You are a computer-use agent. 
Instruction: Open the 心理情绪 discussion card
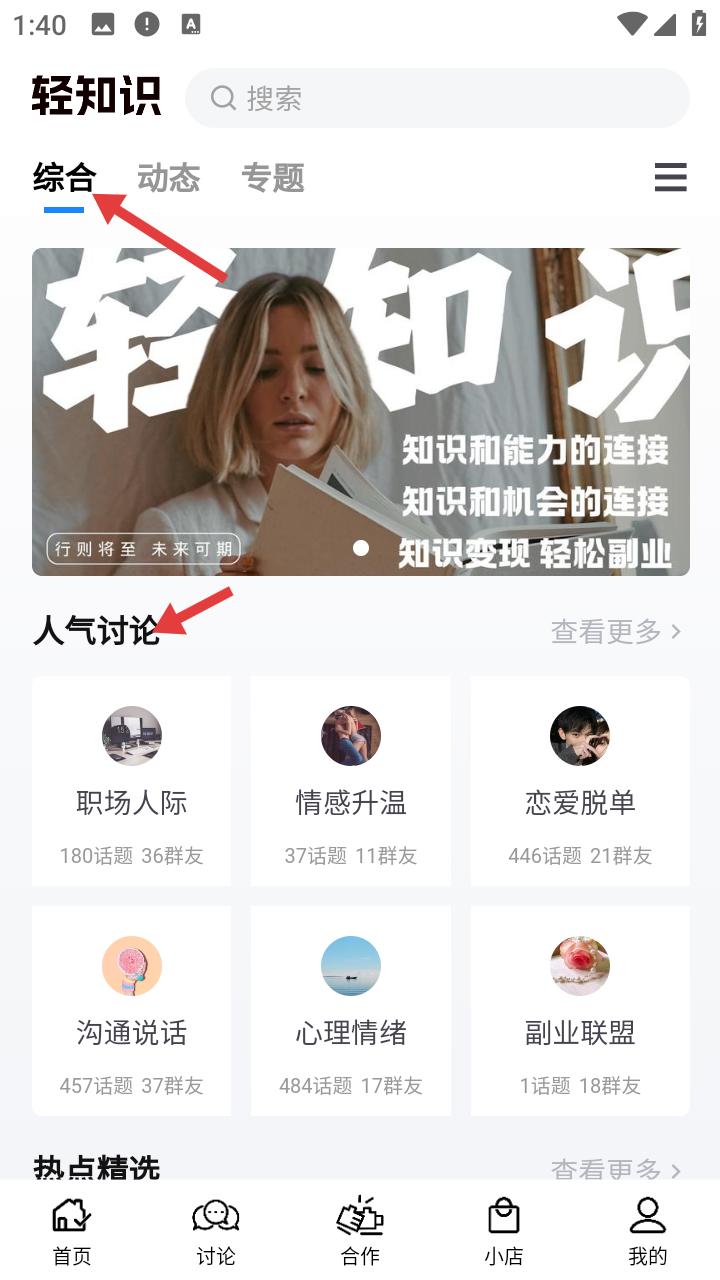[x=351, y=1011]
